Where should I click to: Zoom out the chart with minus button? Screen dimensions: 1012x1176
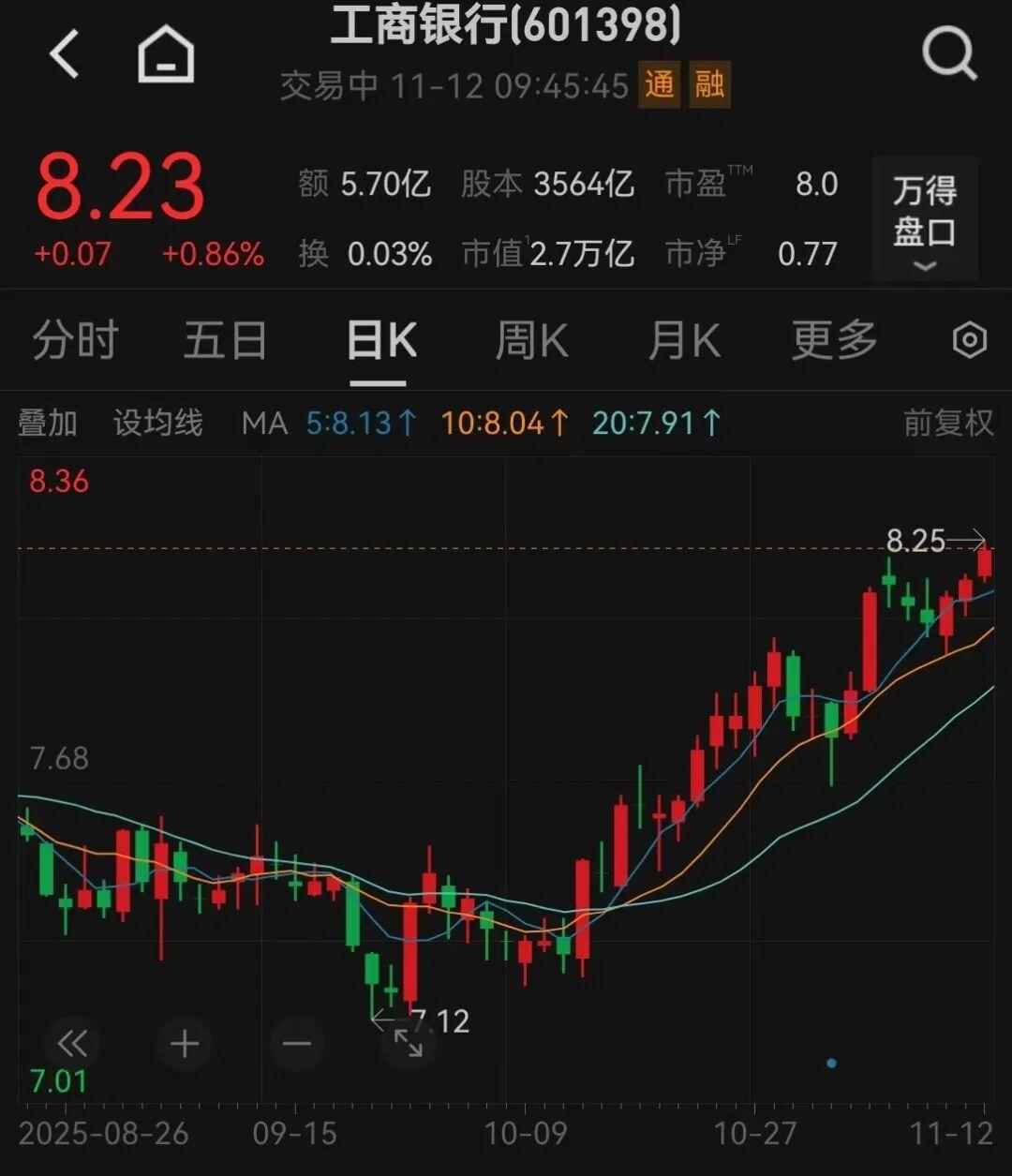tap(297, 1043)
